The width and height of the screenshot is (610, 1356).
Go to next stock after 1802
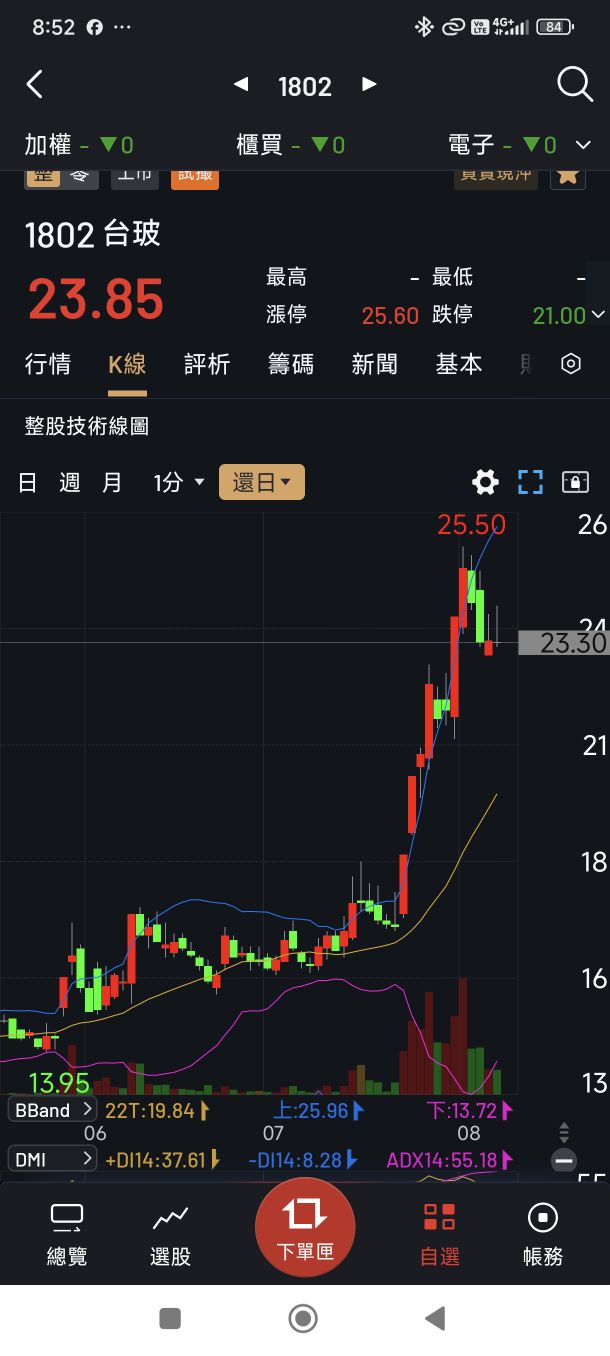tap(369, 85)
